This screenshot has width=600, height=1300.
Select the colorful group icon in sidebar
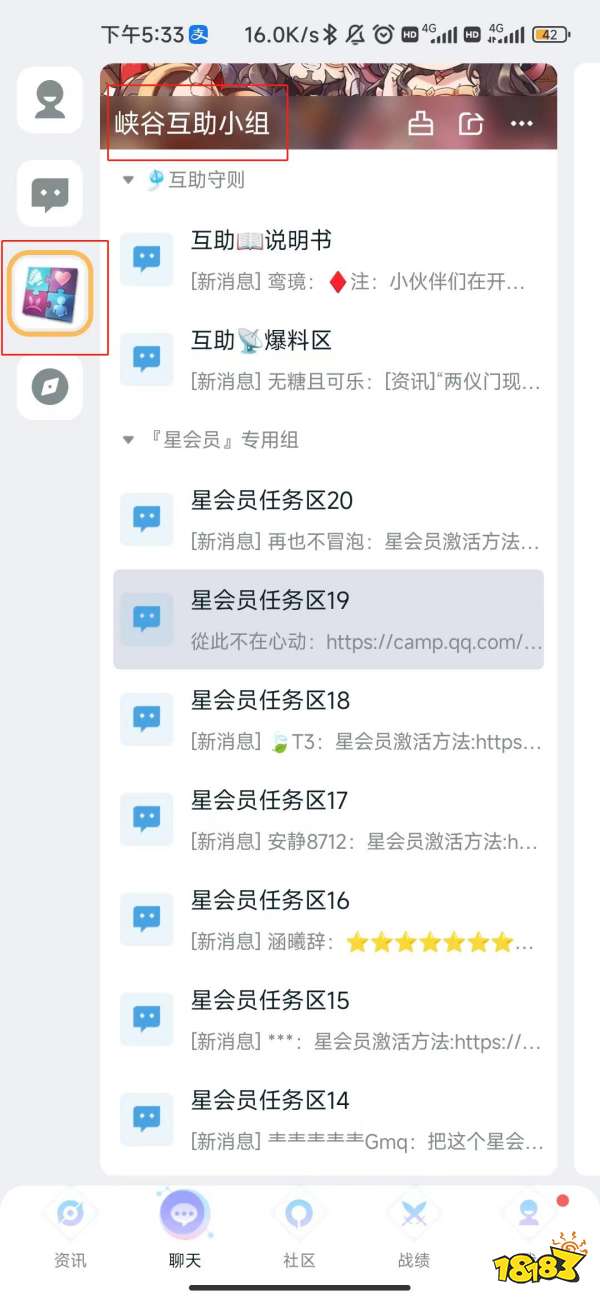click(x=50, y=292)
